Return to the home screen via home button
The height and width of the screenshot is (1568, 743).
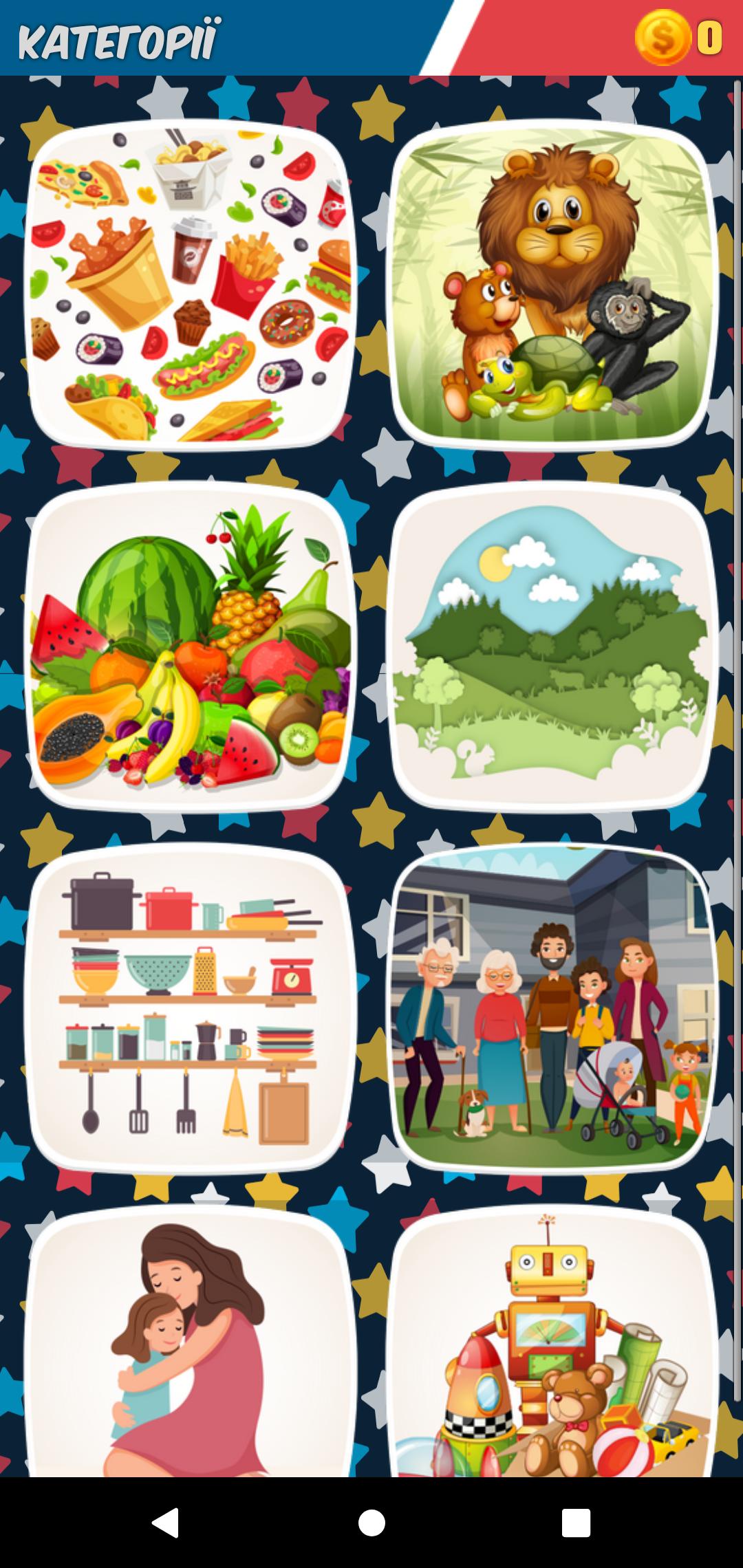[x=371, y=1523]
